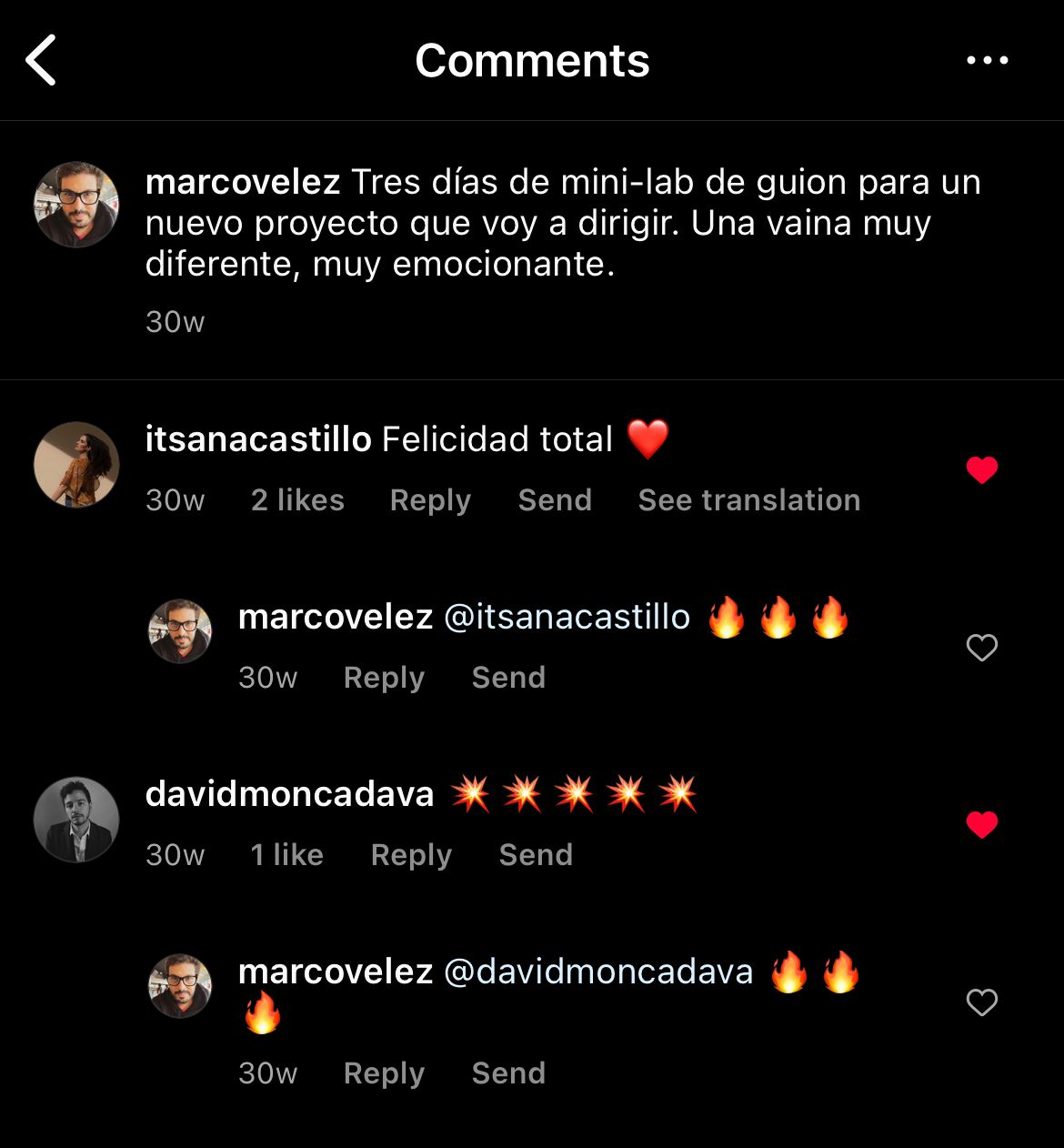Send marcovelez's @itsanacastillo reply
1064x1148 pixels.
coord(508,678)
